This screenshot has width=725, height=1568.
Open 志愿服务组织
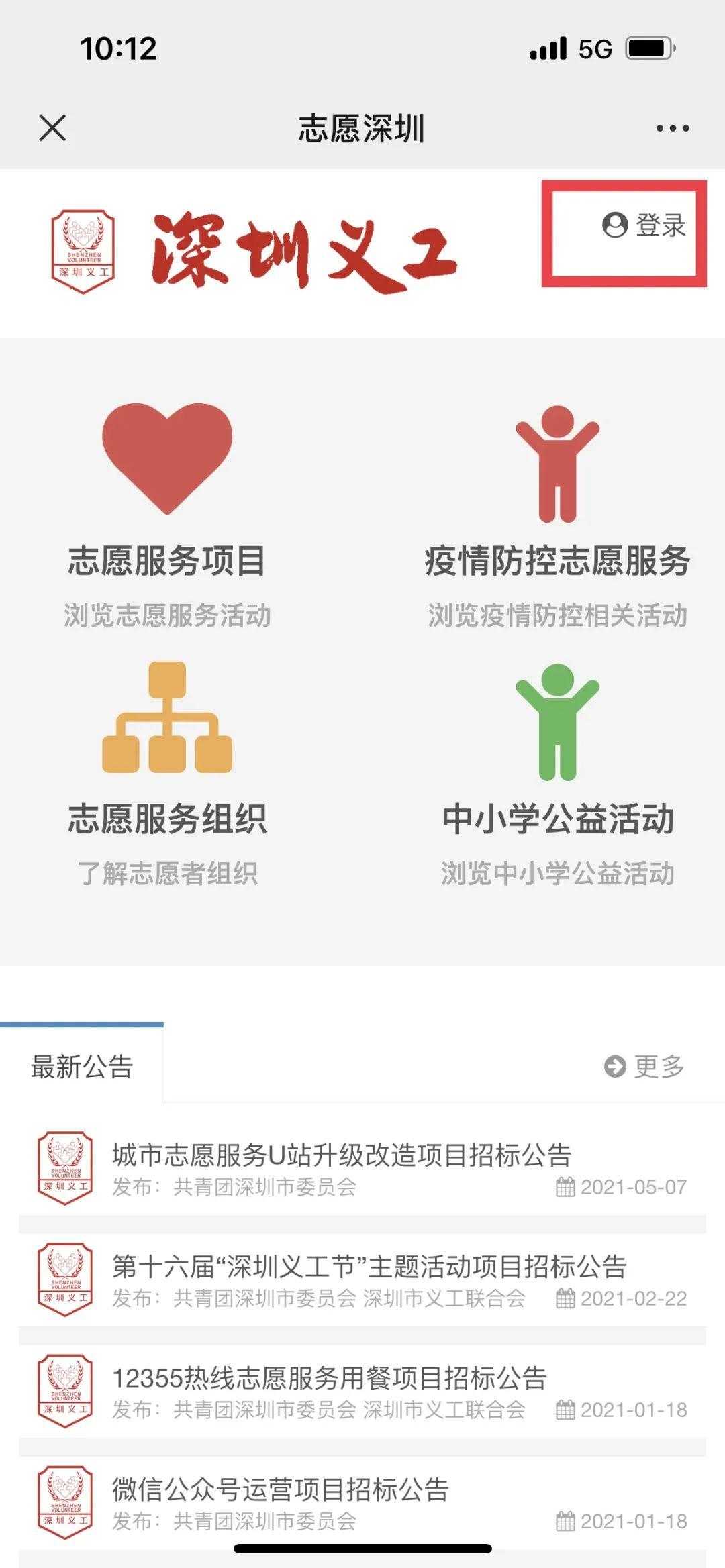(x=167, y=772)
